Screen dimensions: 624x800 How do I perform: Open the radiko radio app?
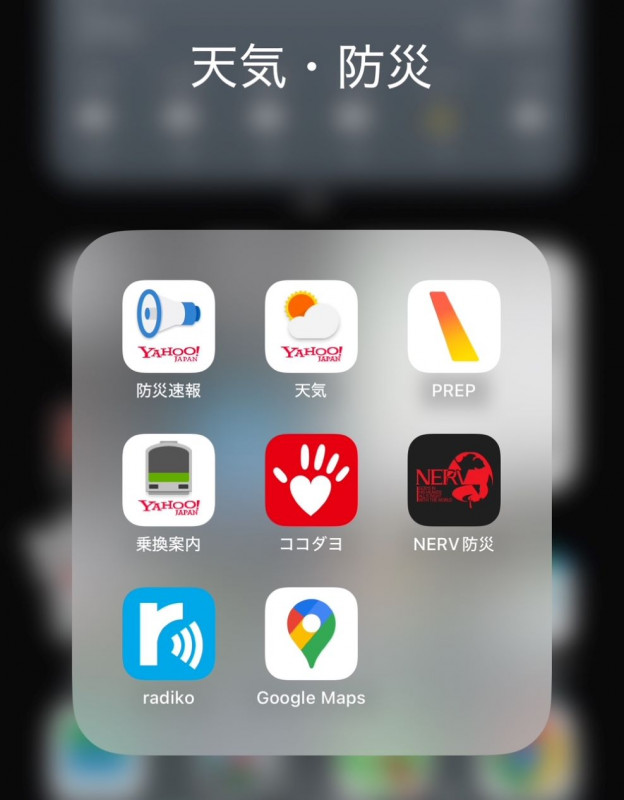[168, 634]
